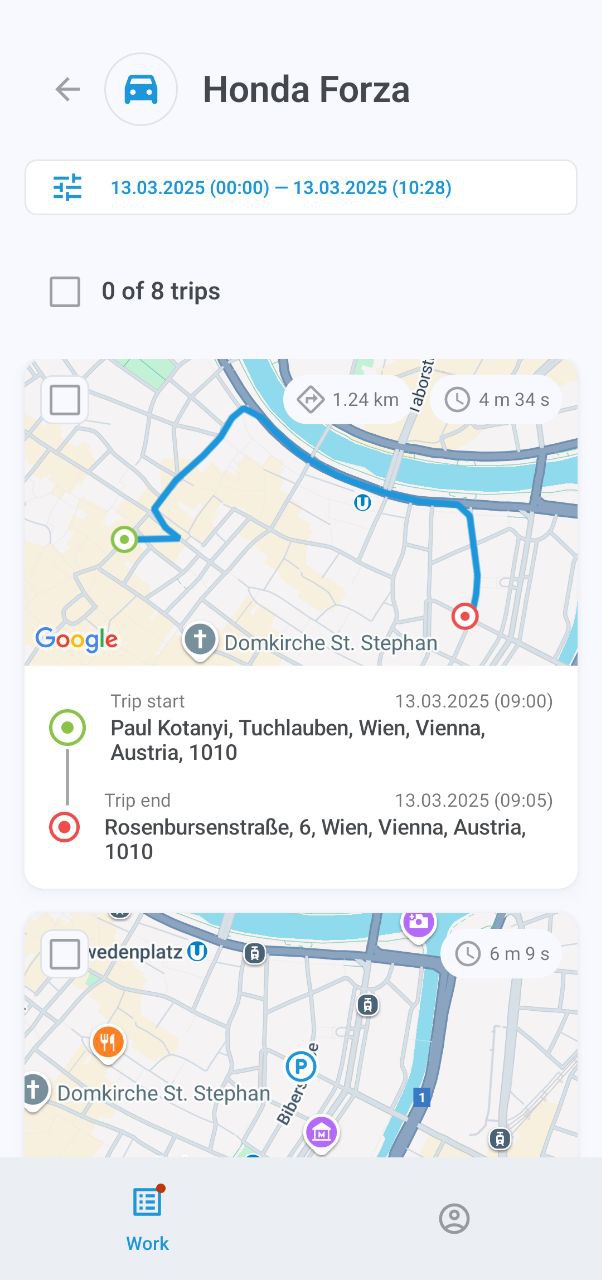Image resolution: width=602 pixels, height=1280 pixels.
Task: Check the '0 of 8 trips' select-all box
Action: point(65,292)
